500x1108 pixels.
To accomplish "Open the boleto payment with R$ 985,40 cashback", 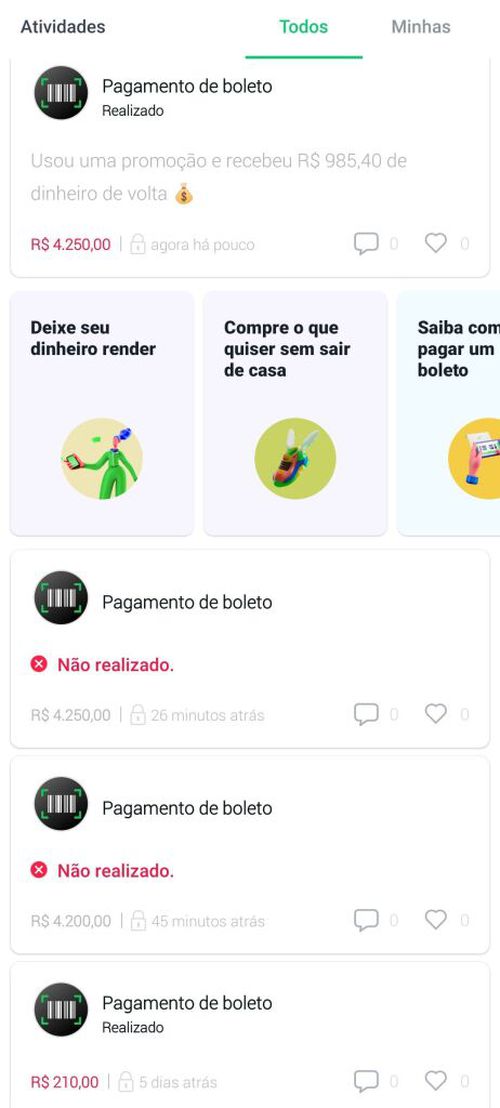I will coord(250,168).
